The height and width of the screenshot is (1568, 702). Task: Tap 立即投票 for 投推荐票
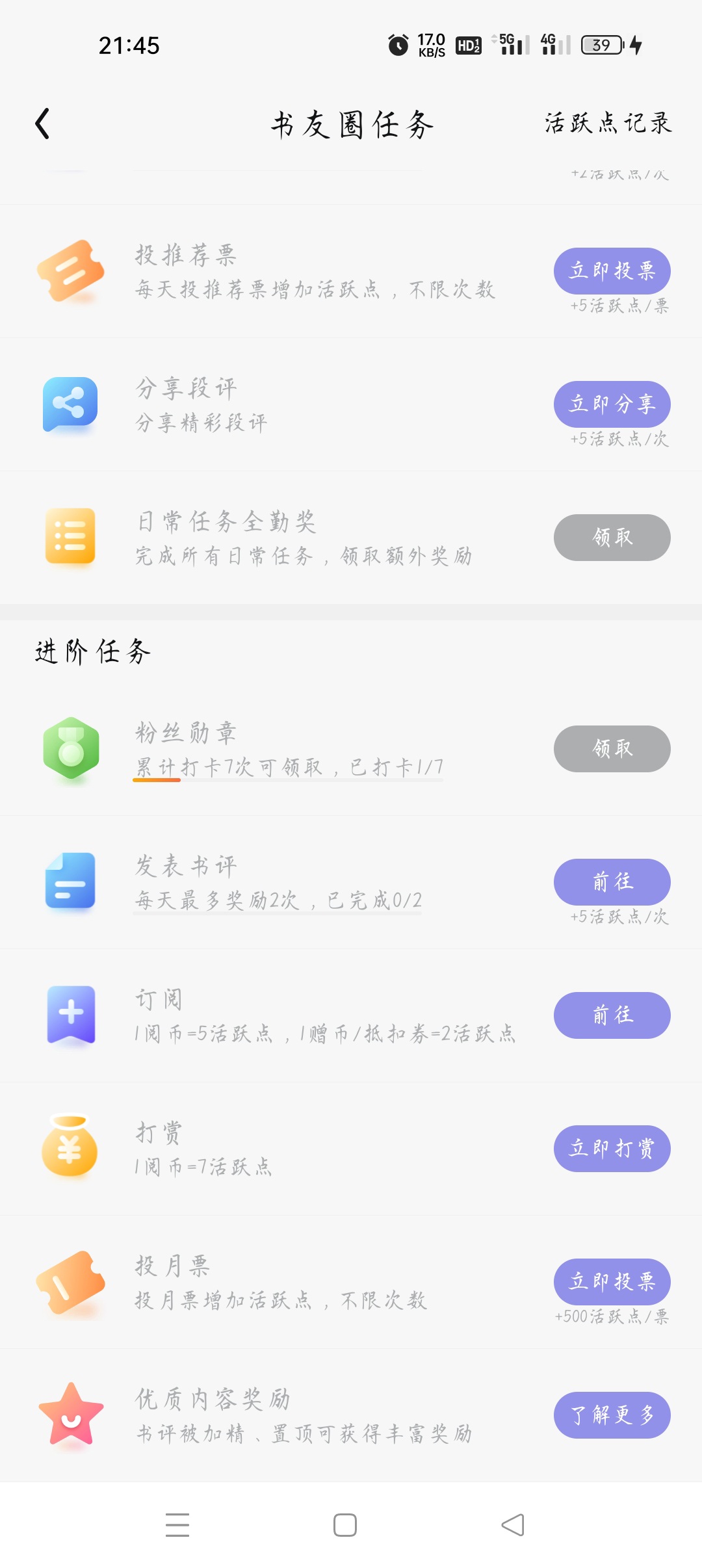(612, 270)
